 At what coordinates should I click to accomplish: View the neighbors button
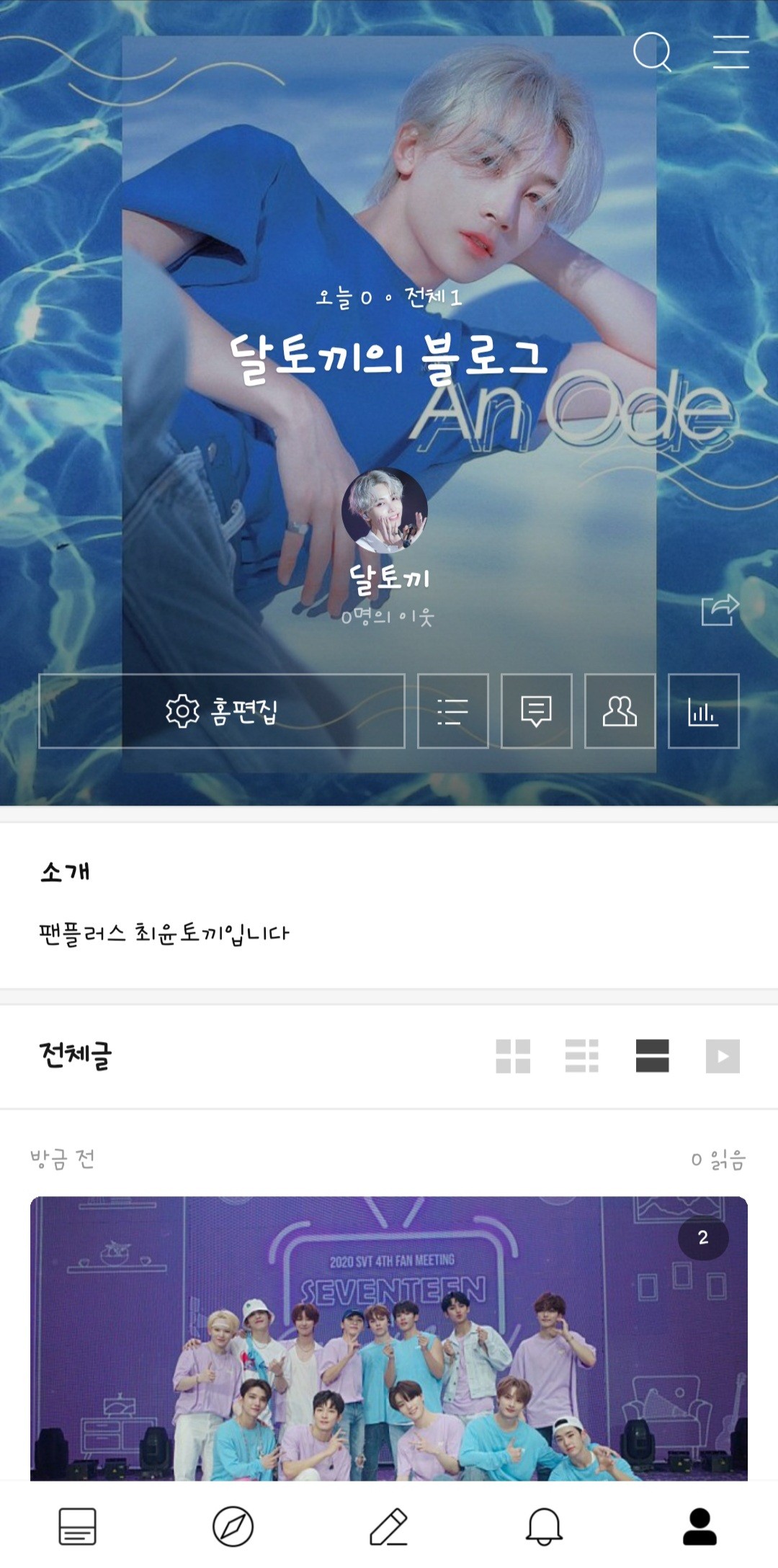pyautogui.click(x=620, y=711)
